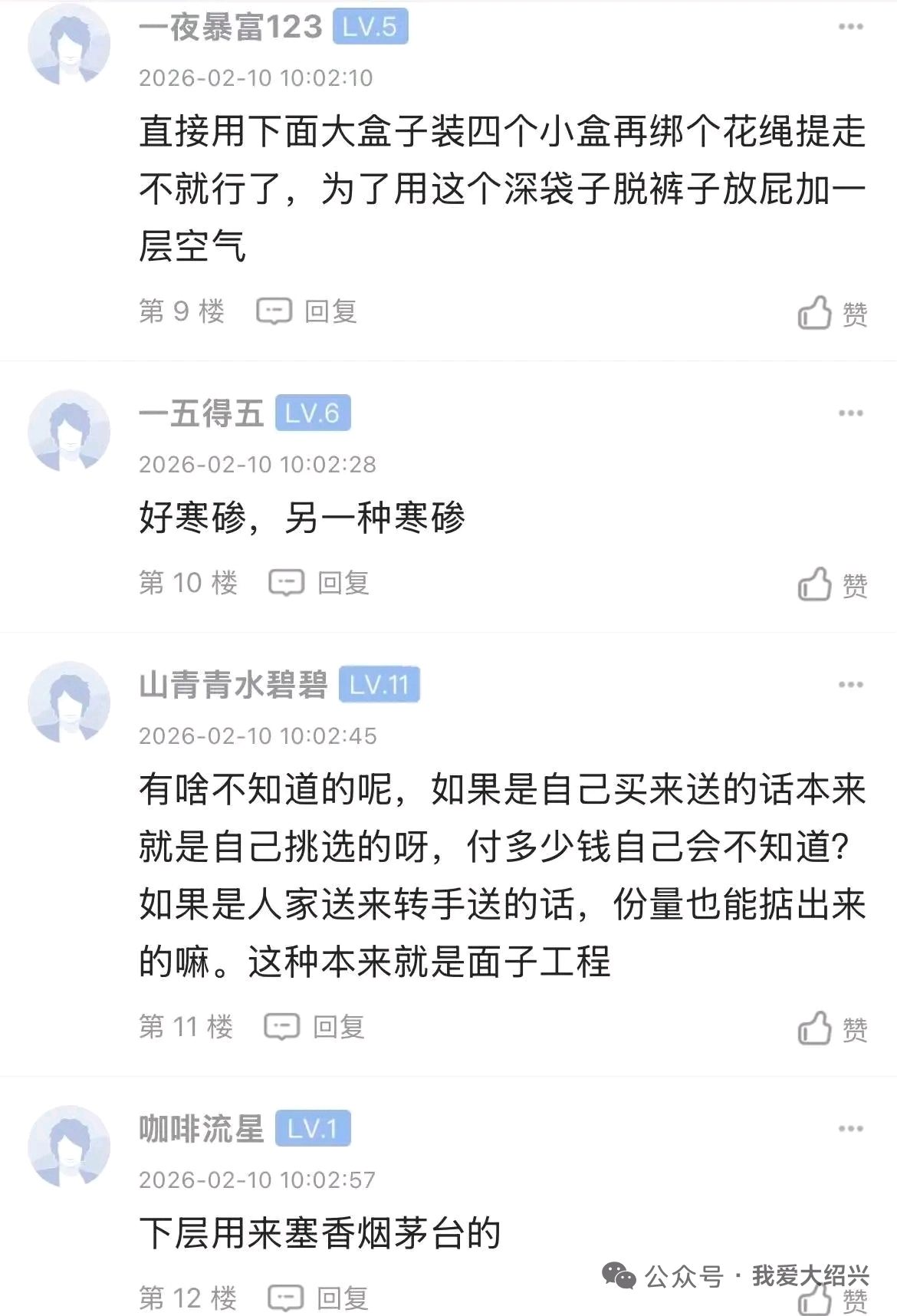Visit 山青青水碧碧's profile via avatar

click(69, 702)
